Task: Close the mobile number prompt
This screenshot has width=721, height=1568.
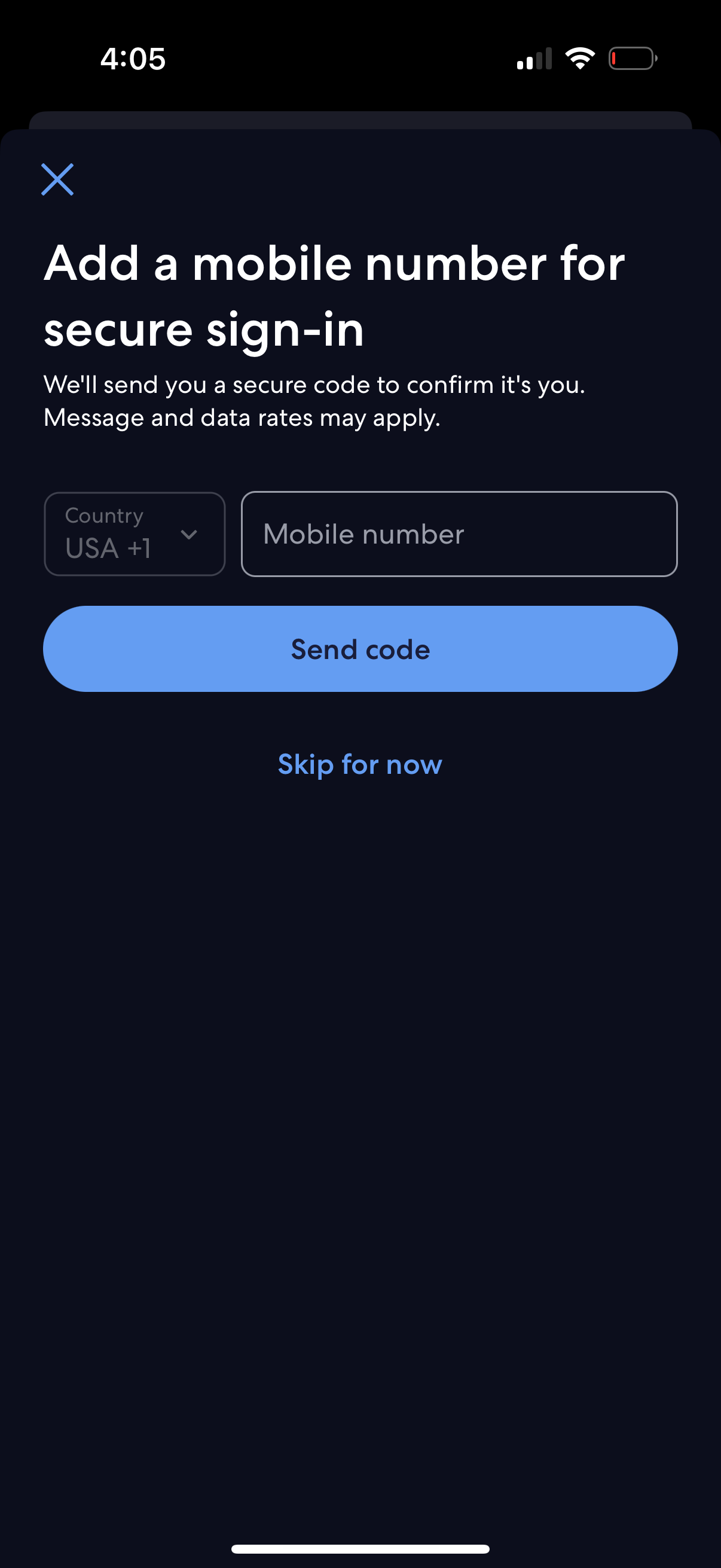Action: pos(57,179)
